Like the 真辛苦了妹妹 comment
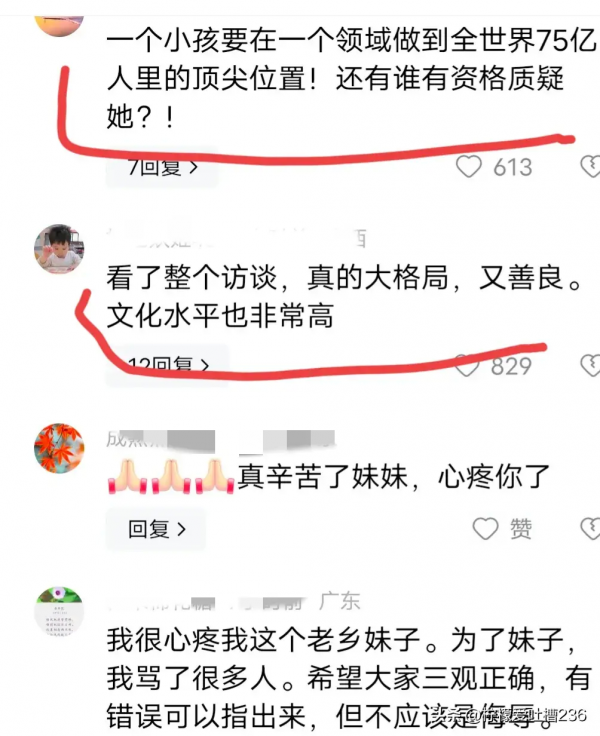The width and height of the screenshot is (600, 736). (486, 530)
